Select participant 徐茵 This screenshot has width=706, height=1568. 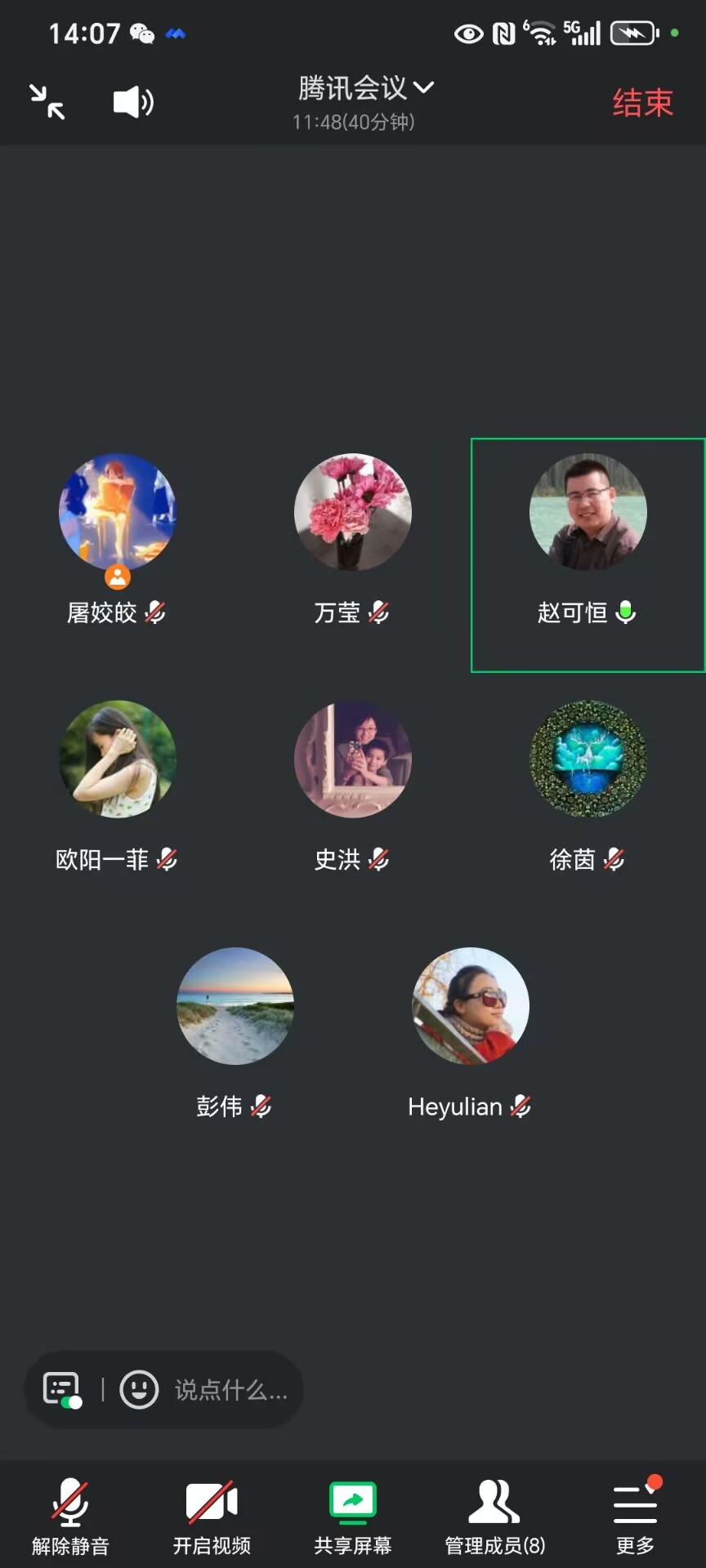click(588, 759)
